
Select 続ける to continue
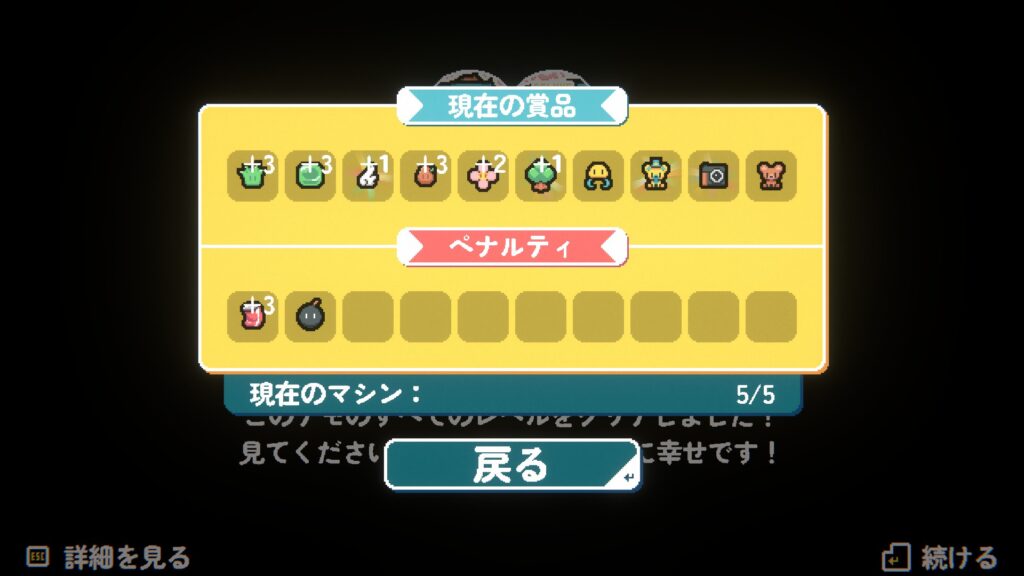939,556
